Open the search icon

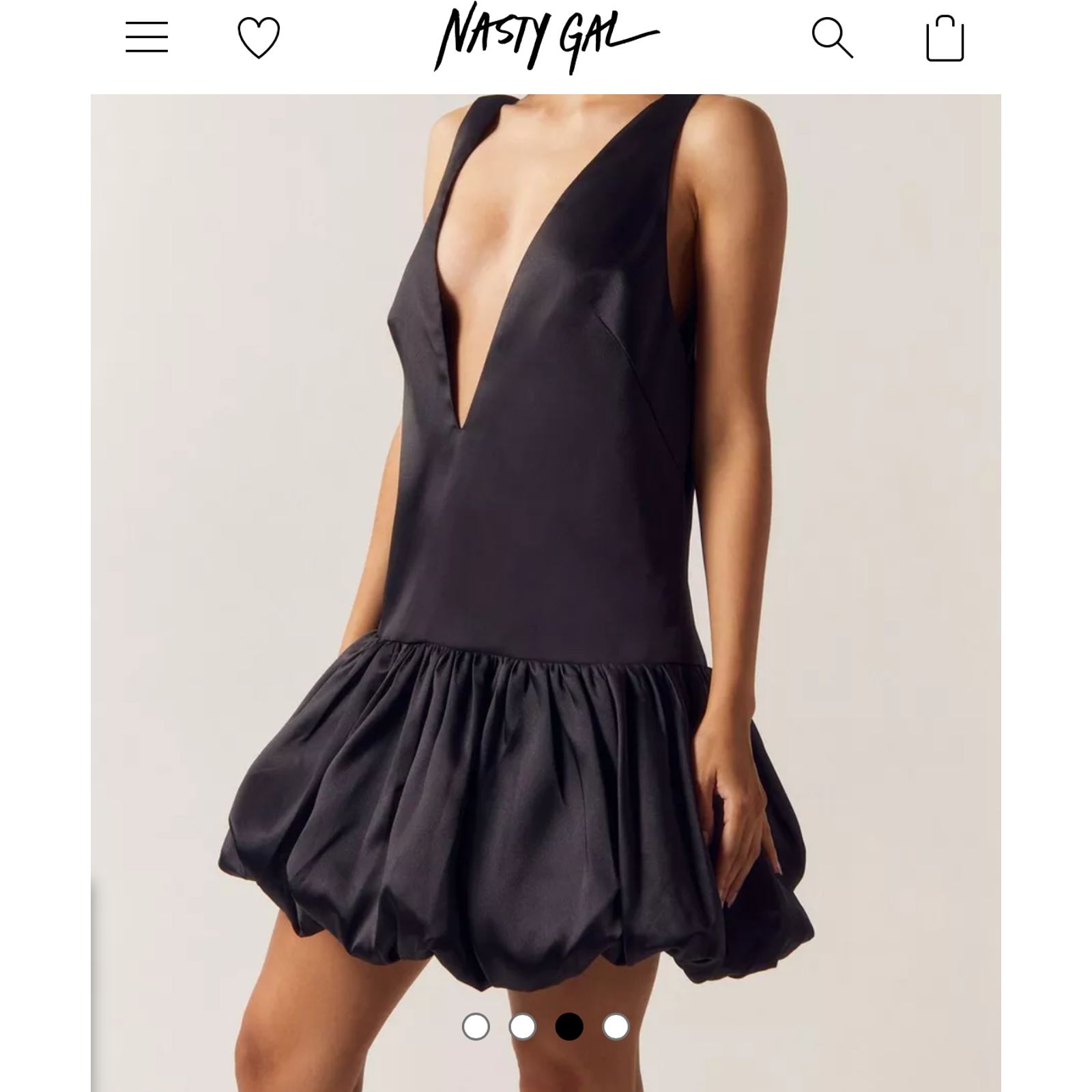[832, 38]
